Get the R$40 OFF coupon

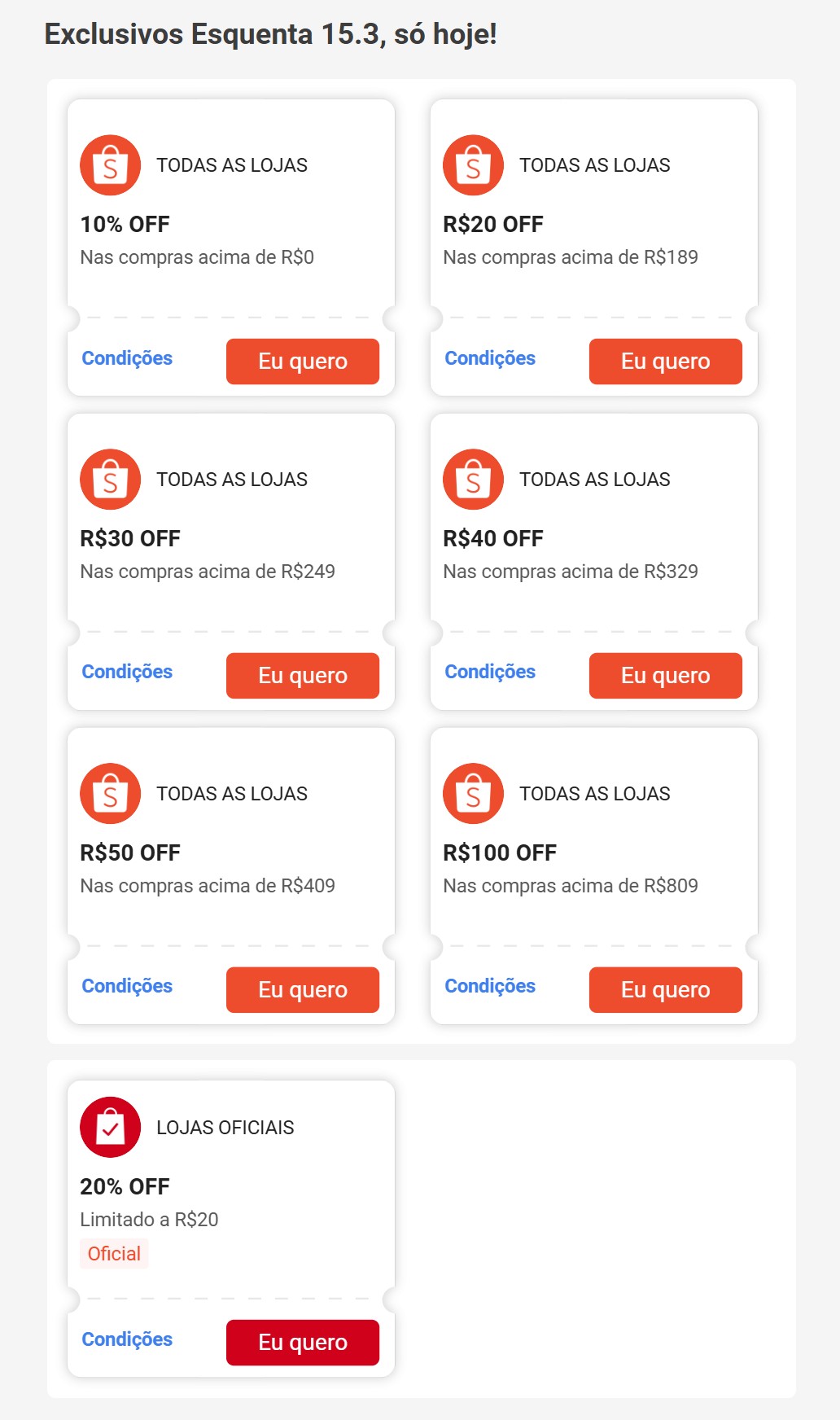tap(665, 675)
